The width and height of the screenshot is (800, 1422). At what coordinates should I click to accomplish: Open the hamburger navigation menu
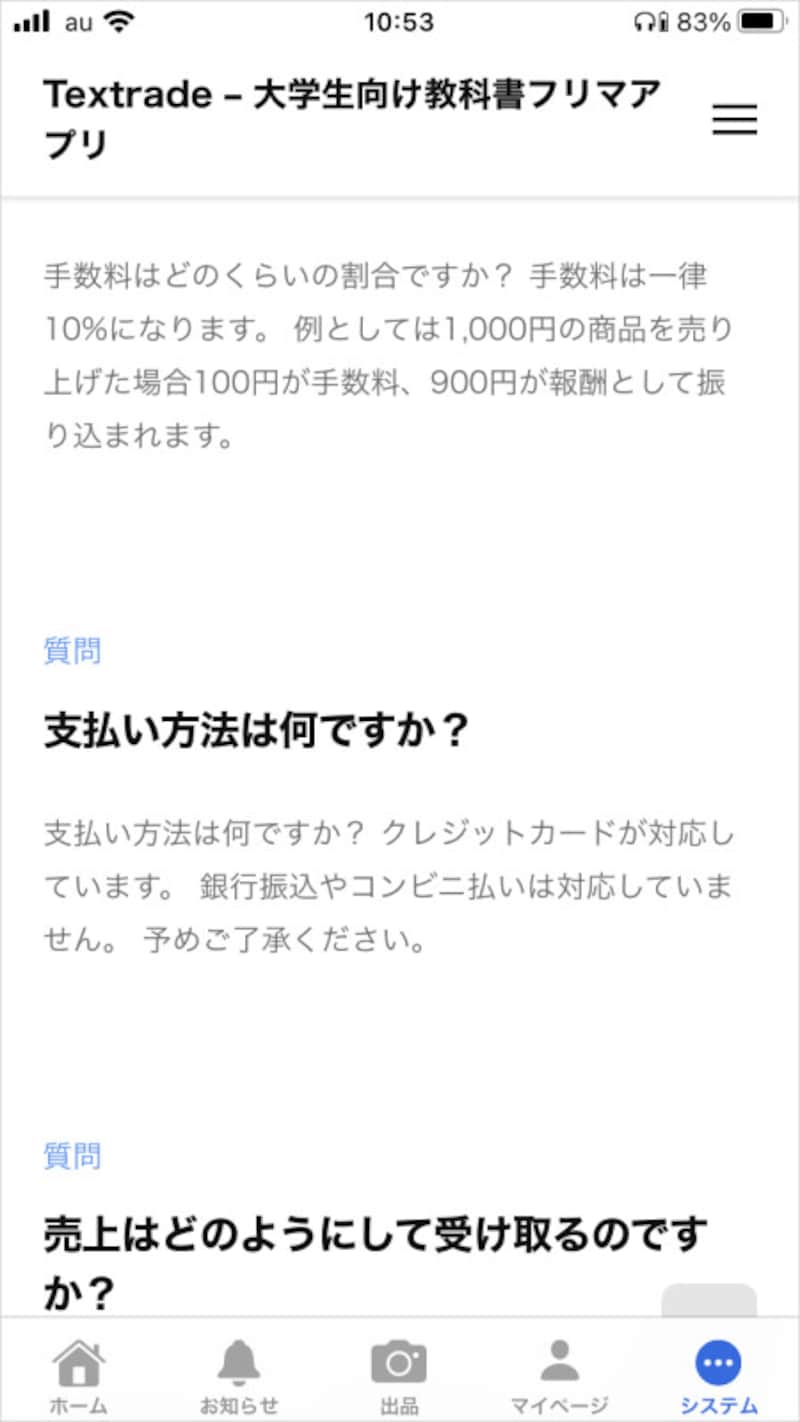click(736, 120)
